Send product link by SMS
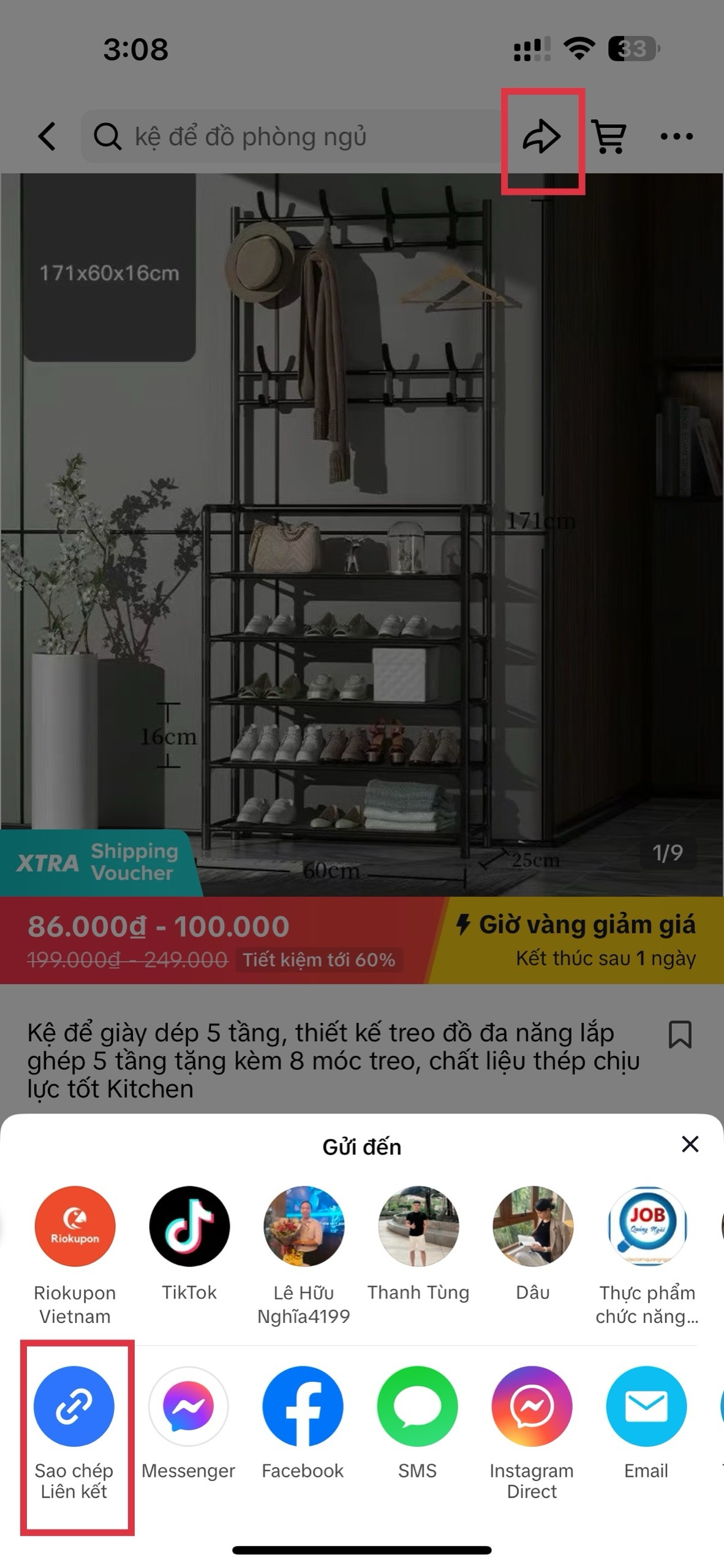Viewport: 724px width, 1568px height. click(417, 1406)
